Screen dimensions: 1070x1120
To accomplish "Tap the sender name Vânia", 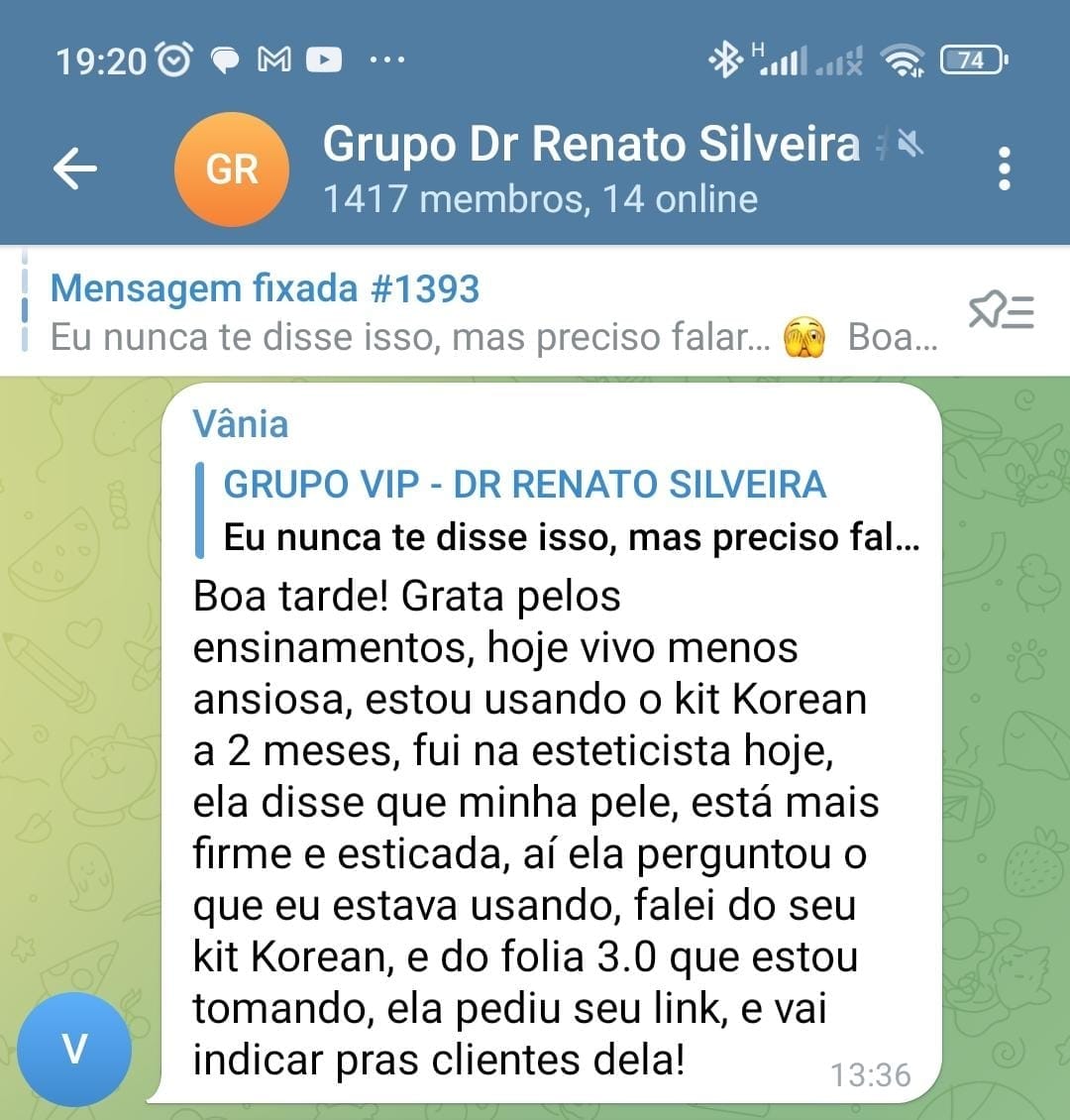I will (241, 424).
